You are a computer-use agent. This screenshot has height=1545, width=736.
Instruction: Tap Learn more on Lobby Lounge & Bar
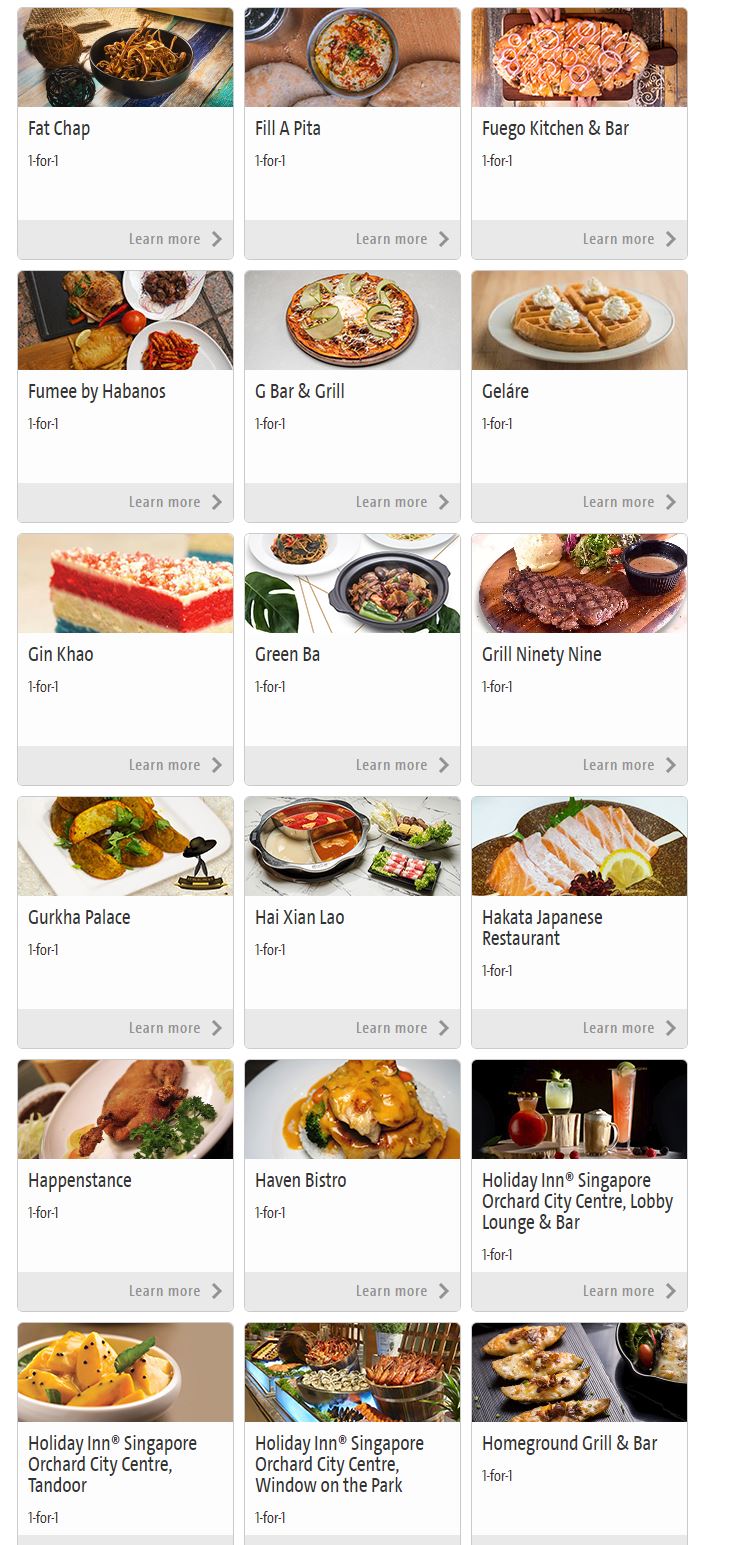pyautogui.click(x=629, y=1291)
